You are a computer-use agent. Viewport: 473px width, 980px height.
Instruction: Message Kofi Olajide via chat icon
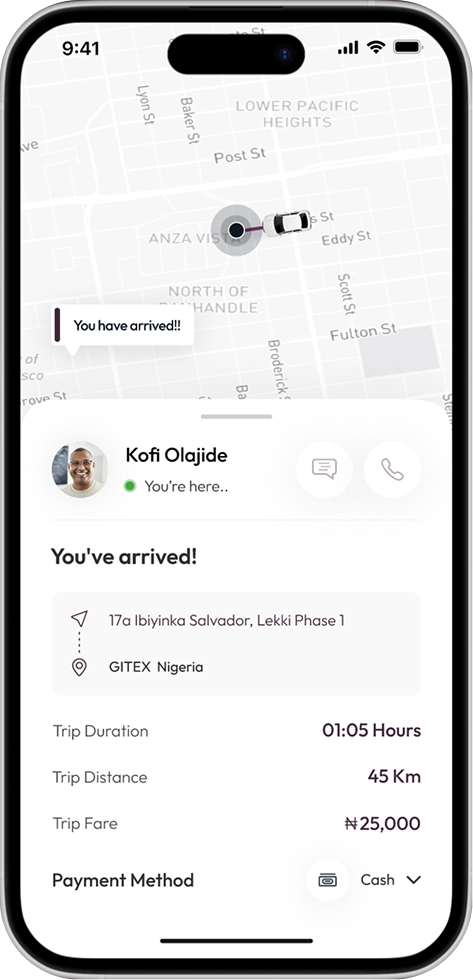click(x=324, y=469)
